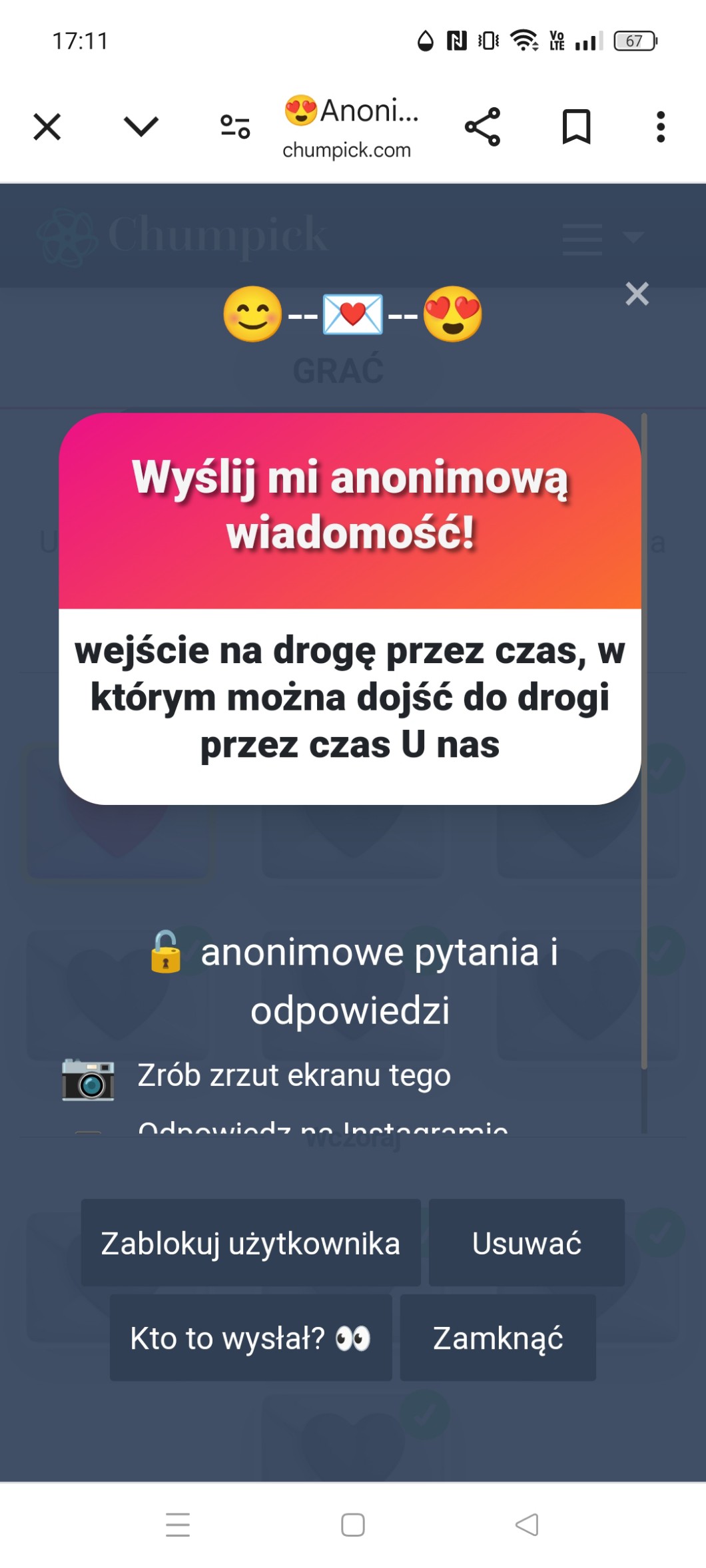Screen dimensions: 706x1568
Task: Open site settings for chumpick.com
Action: coord(235,127)
